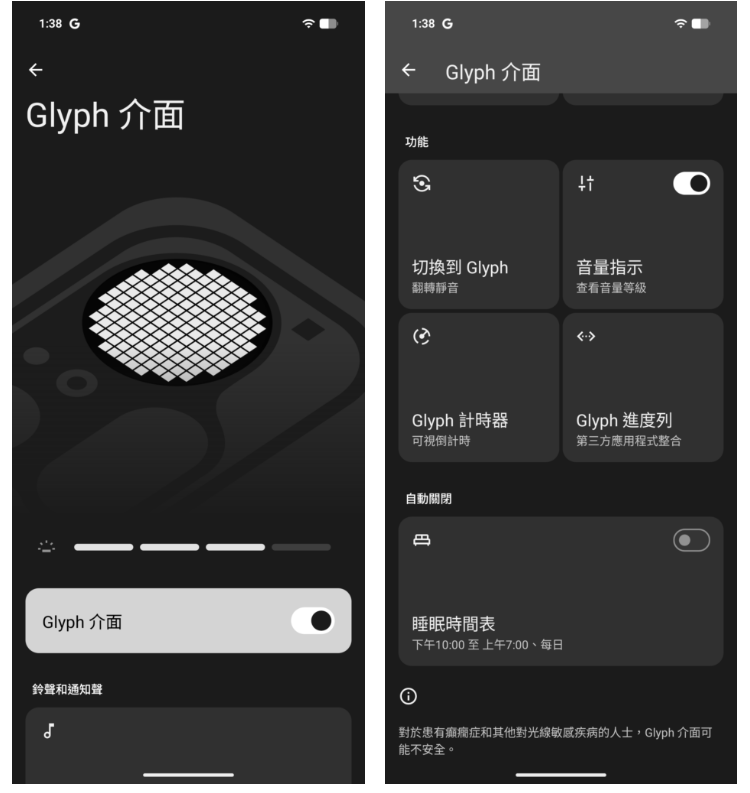Tap the back arrow above the large Glyph 介面 title
The width and height of the screenshot is (750, 793).
pos(36,70)
